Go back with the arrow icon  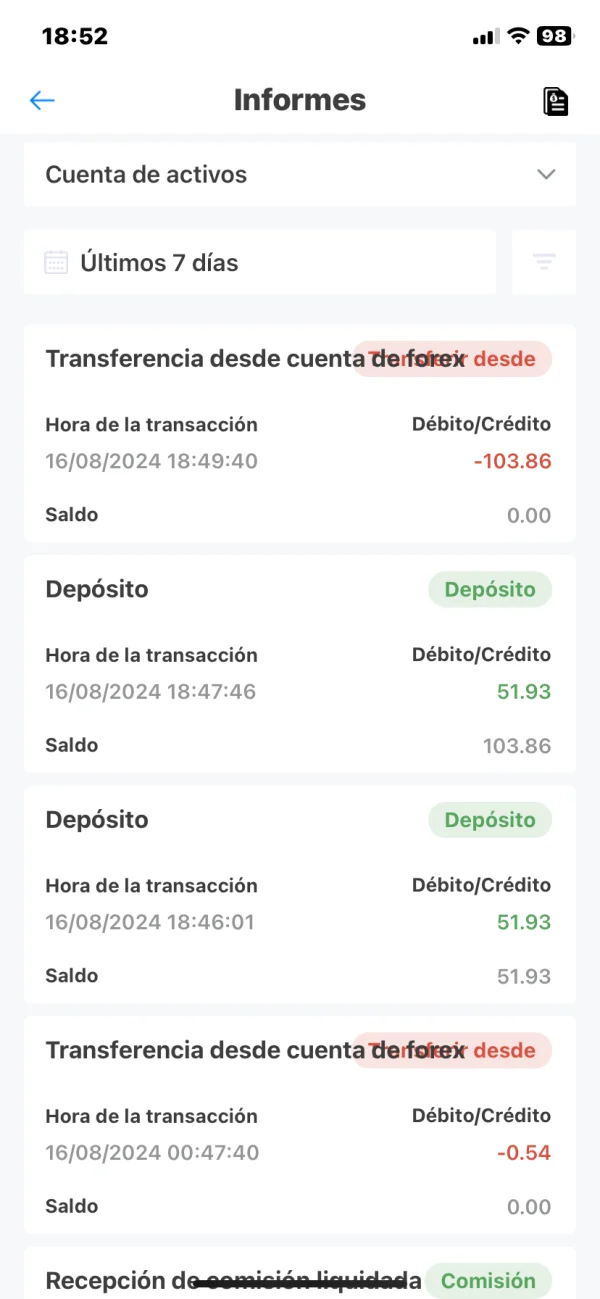[42, 100]
